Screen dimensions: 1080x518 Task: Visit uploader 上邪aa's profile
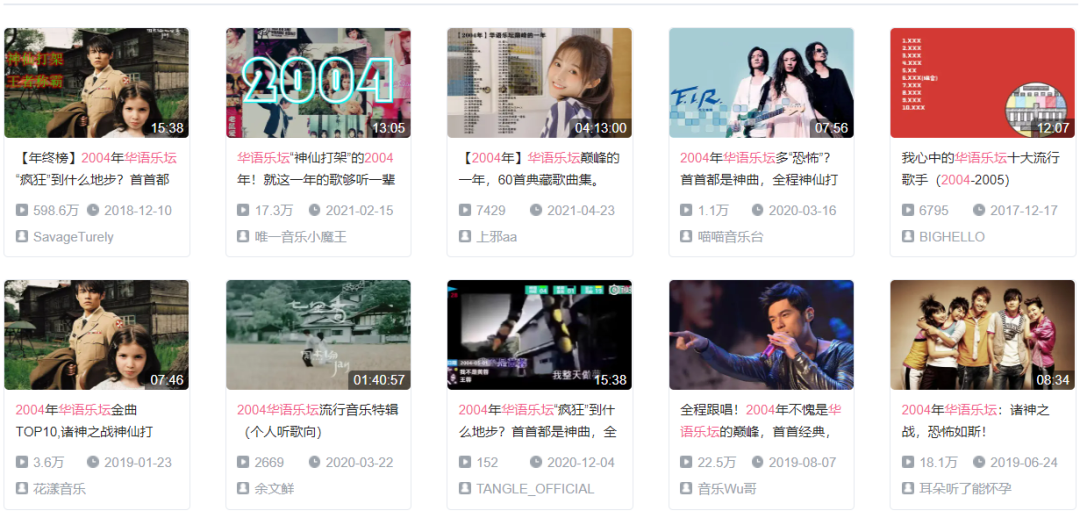[495, 237]
